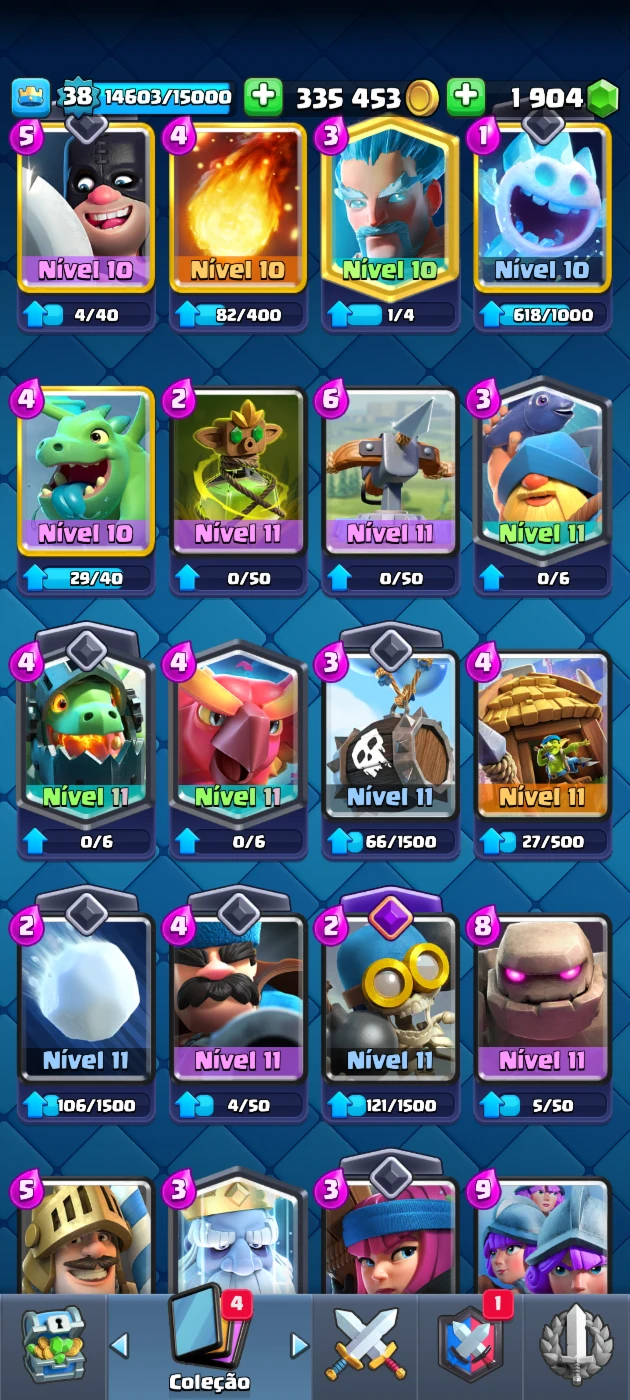630x1400 pixels.
Task: Tap the green plus next to gold coins
Action: pyautogui.click(x=264, y=97)
